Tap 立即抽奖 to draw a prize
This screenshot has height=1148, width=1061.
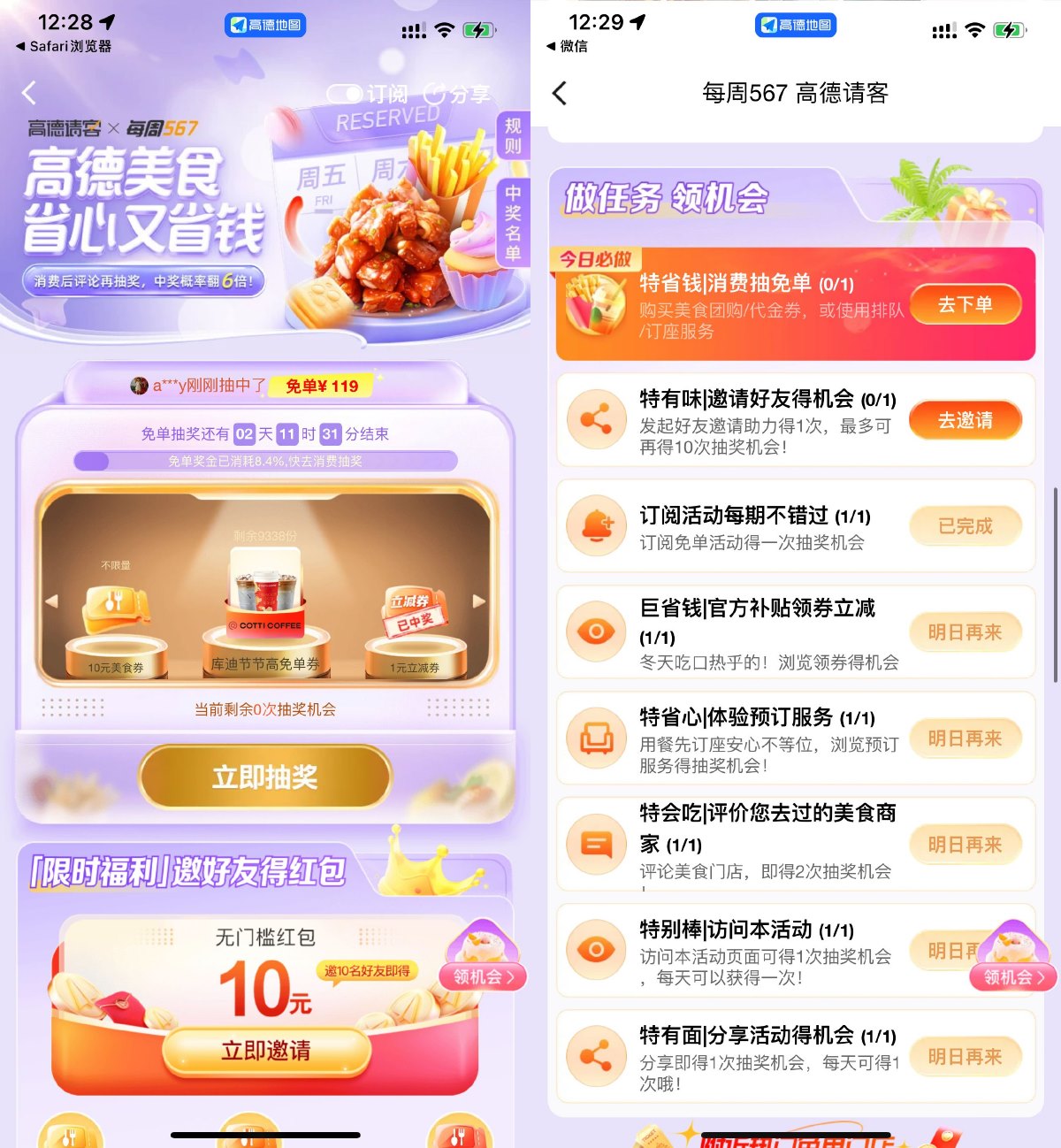coord(265,777)
